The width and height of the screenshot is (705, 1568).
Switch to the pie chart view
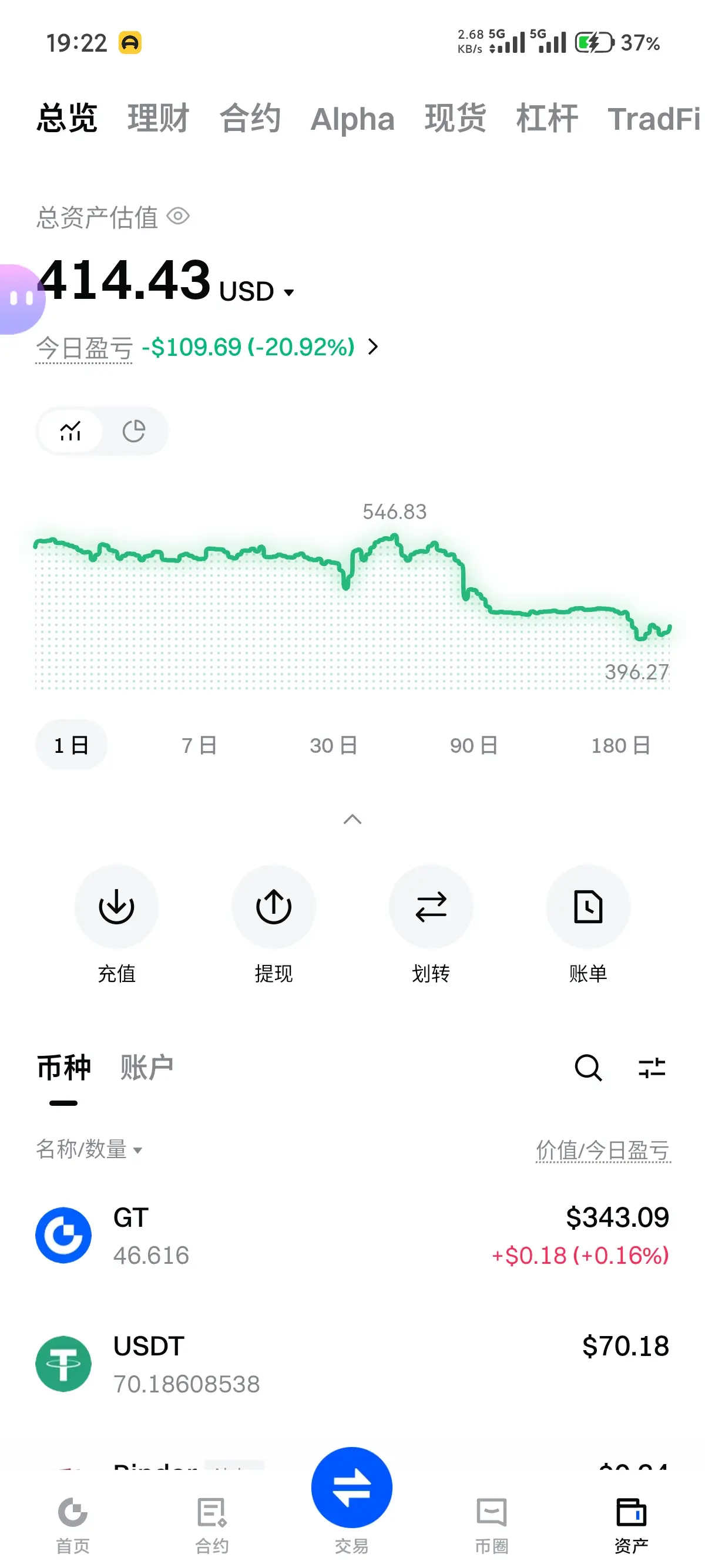[133, 431]
